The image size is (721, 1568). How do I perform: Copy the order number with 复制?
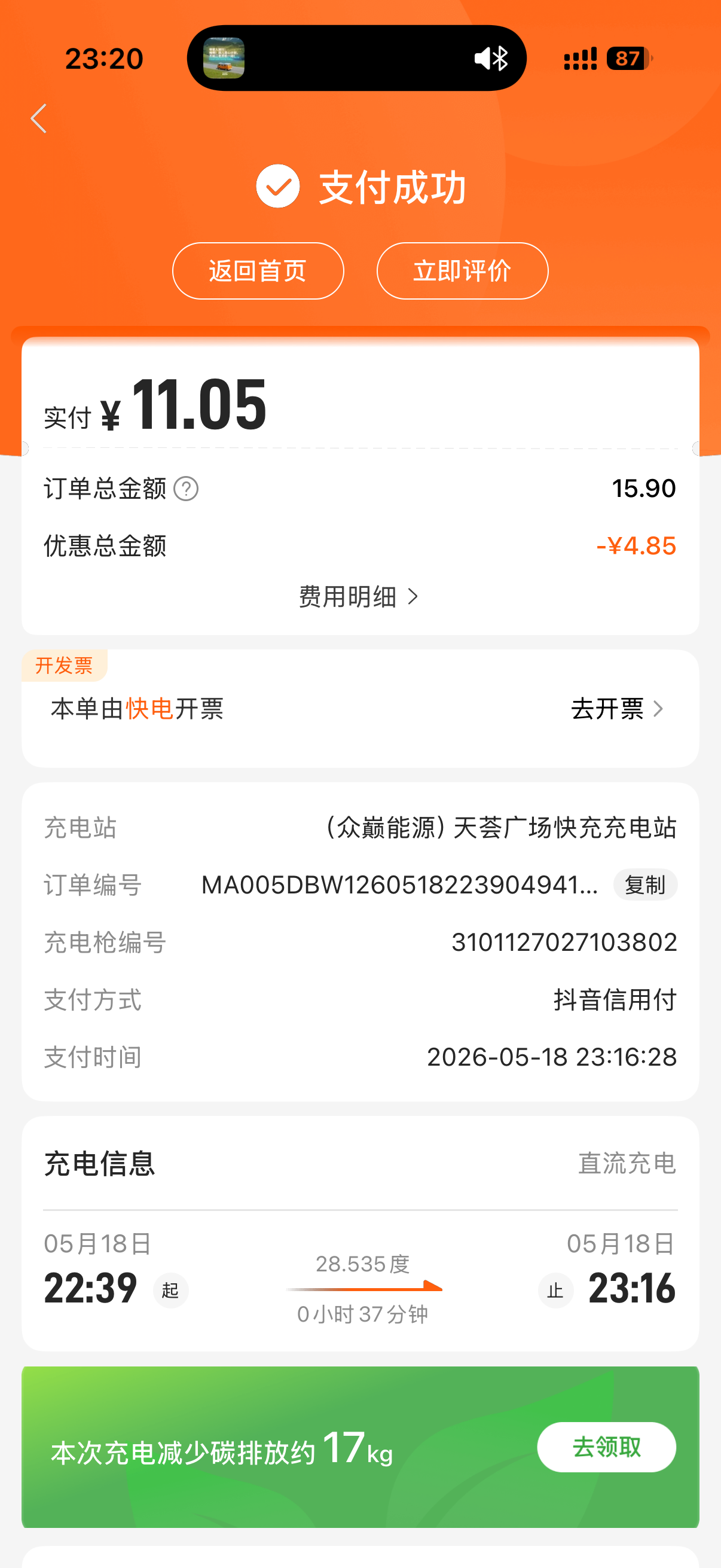point(645,884)
